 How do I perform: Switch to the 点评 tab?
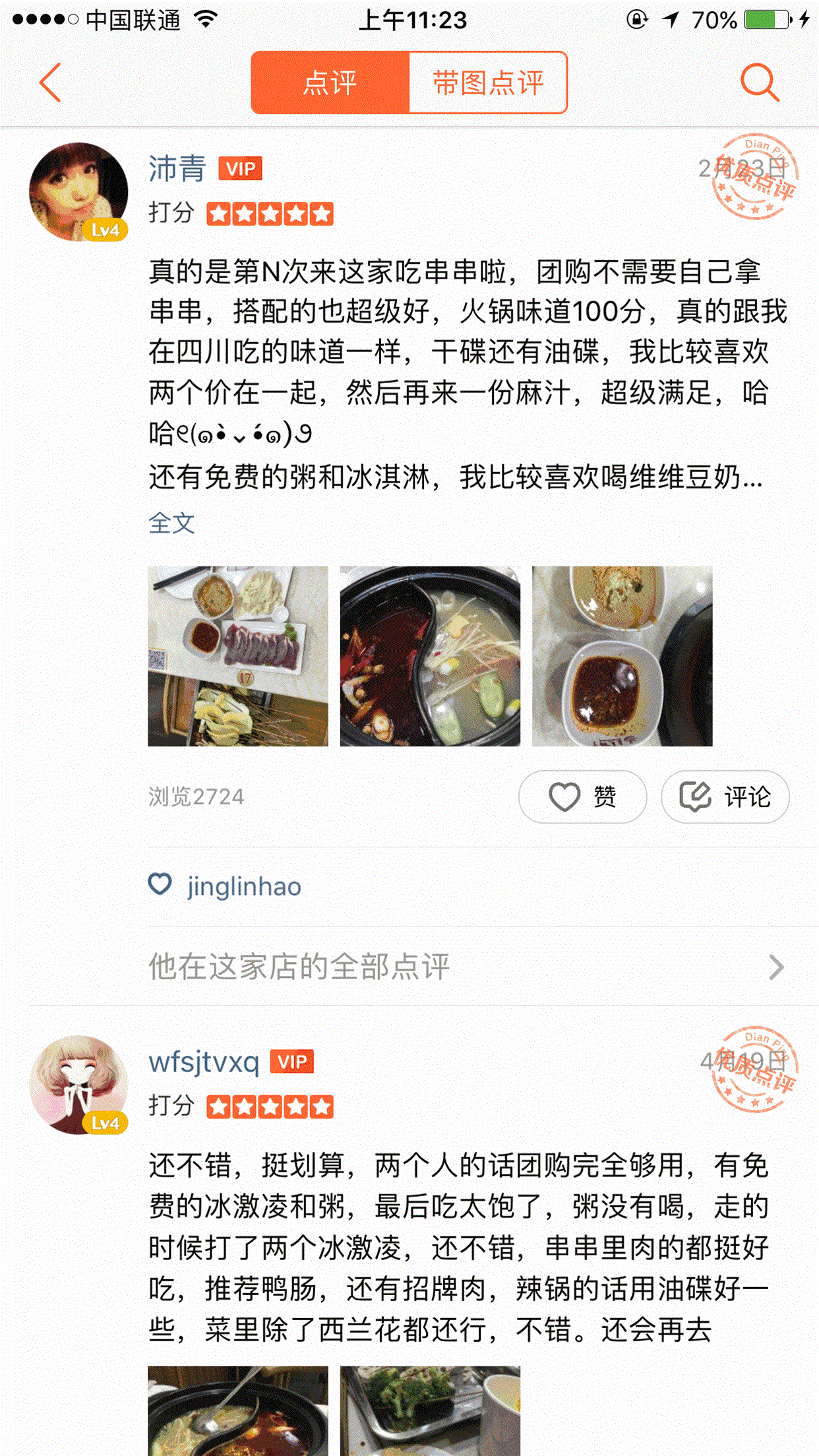click(x=330, y=82)
